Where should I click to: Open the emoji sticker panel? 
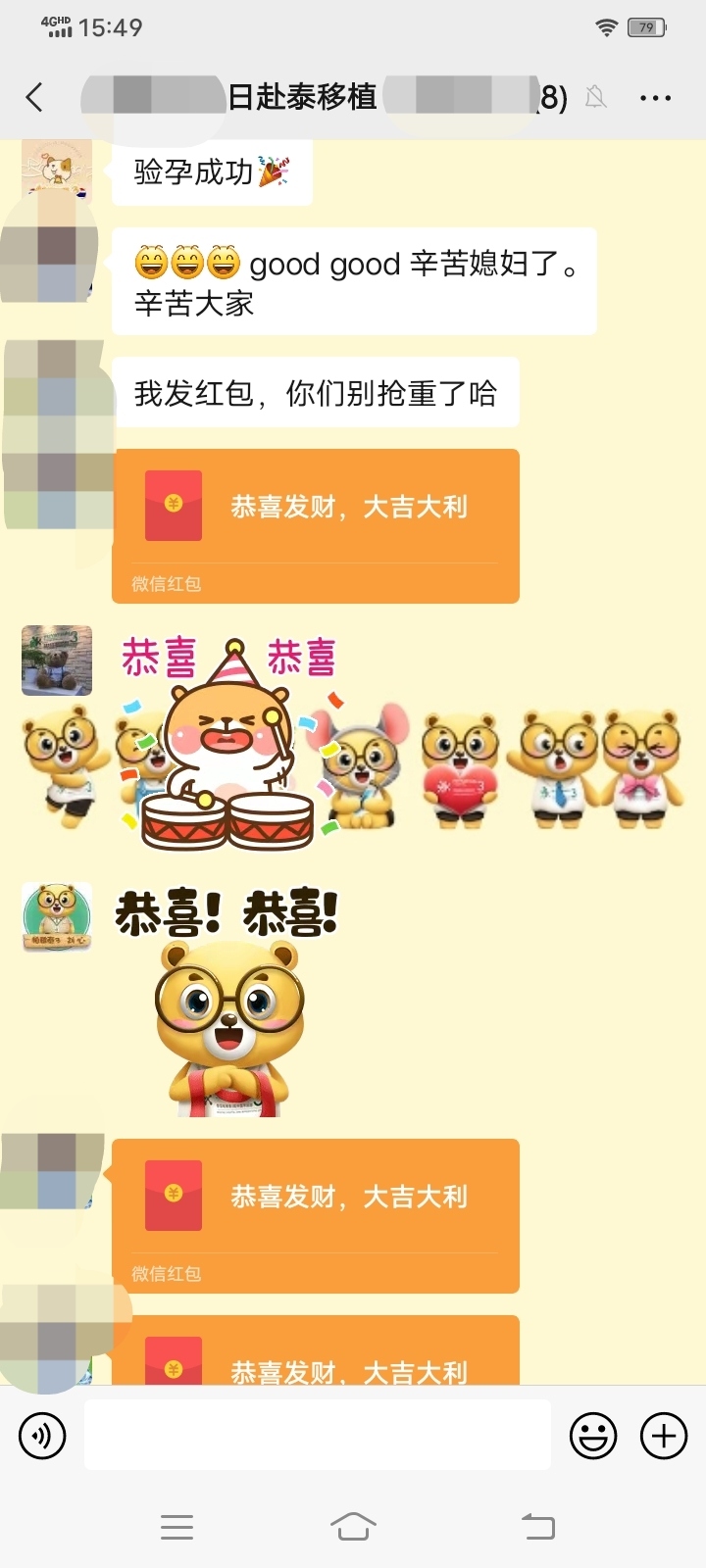593,1436
